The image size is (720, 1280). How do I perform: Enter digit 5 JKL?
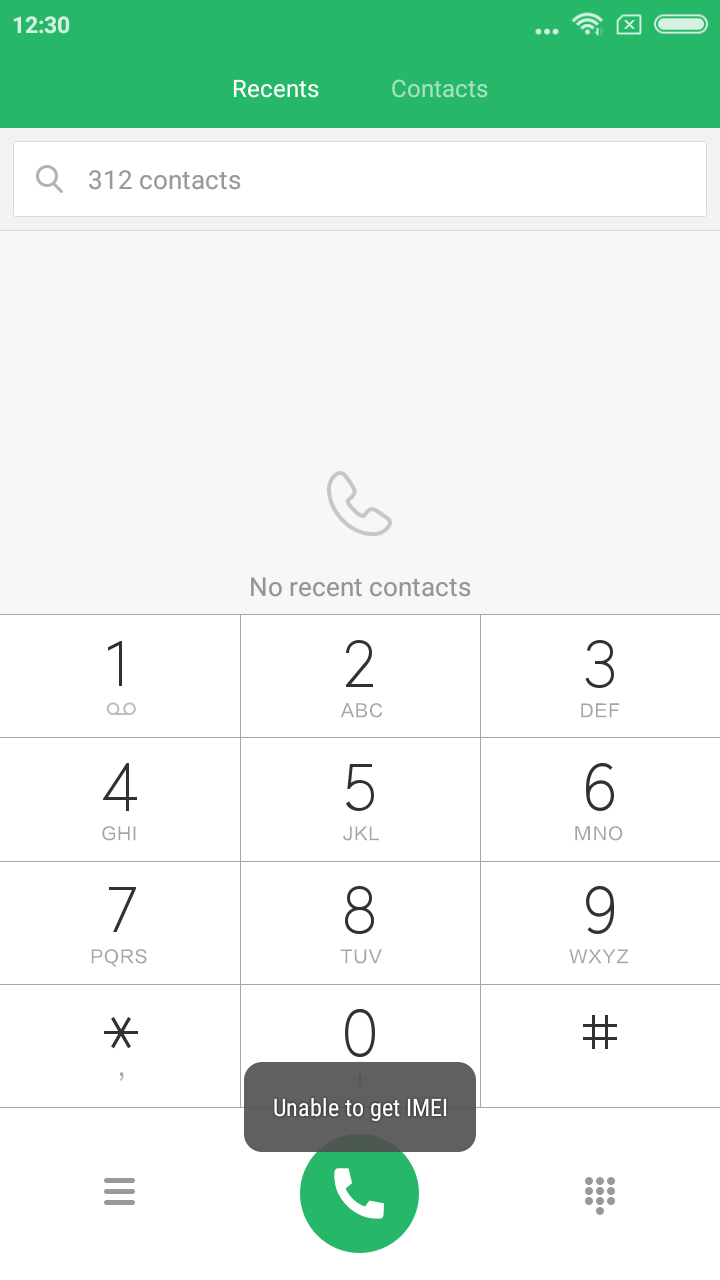point(360,799)
